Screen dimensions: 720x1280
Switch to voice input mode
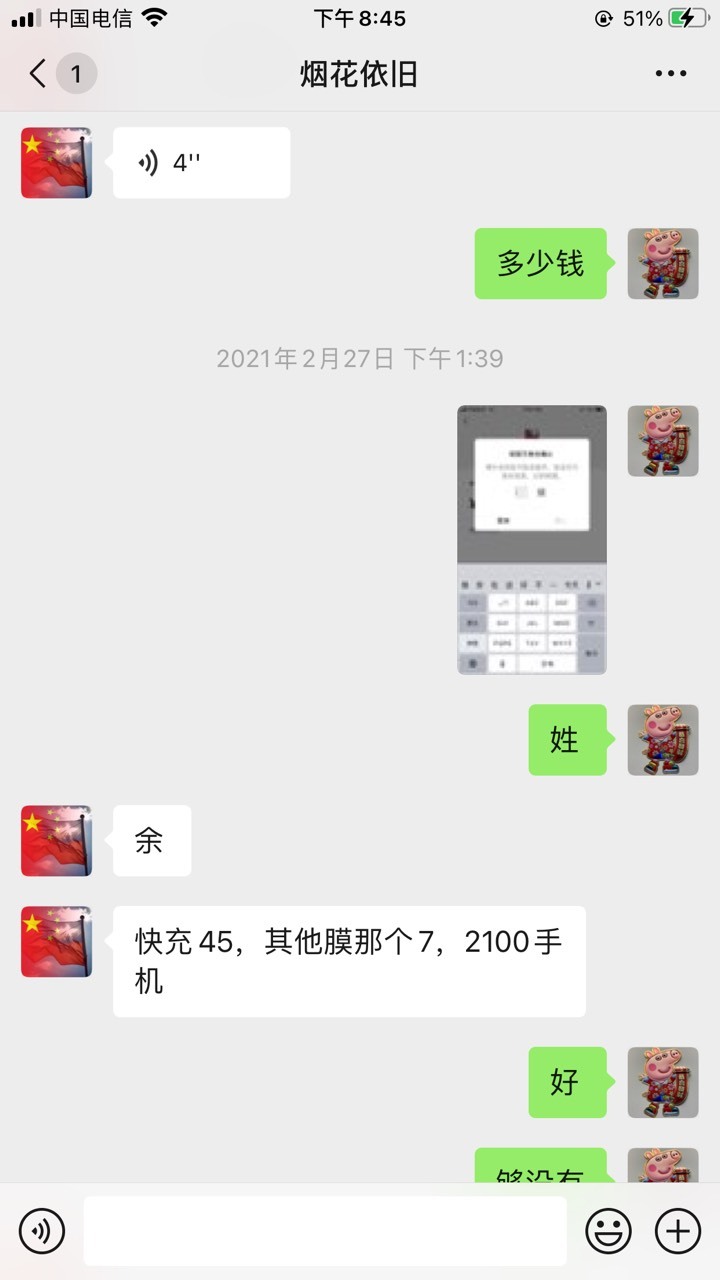tap(42, 1231)
